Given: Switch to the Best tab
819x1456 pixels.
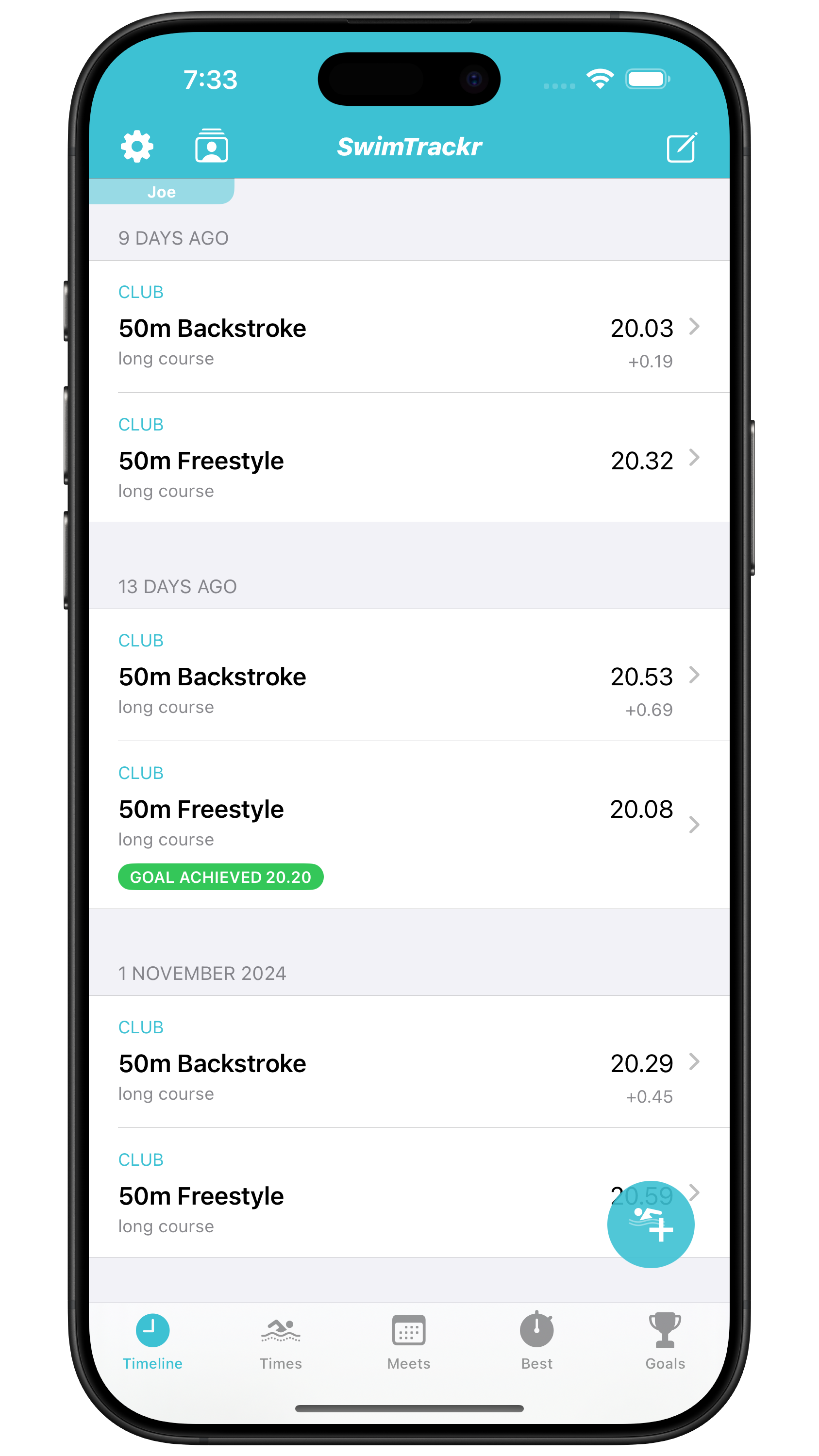Looking at the screenshot, I should coord(536,1342).
